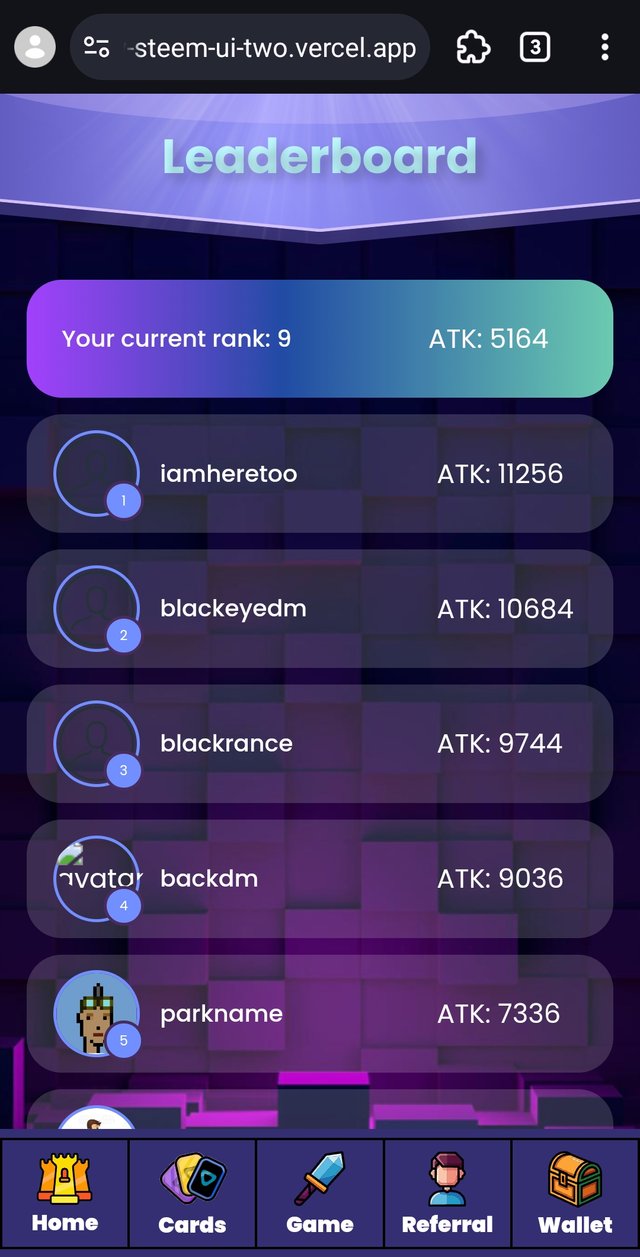640x1257 pixels.
Task: Select parkname's leaderboard entry
Action: 320,1013
